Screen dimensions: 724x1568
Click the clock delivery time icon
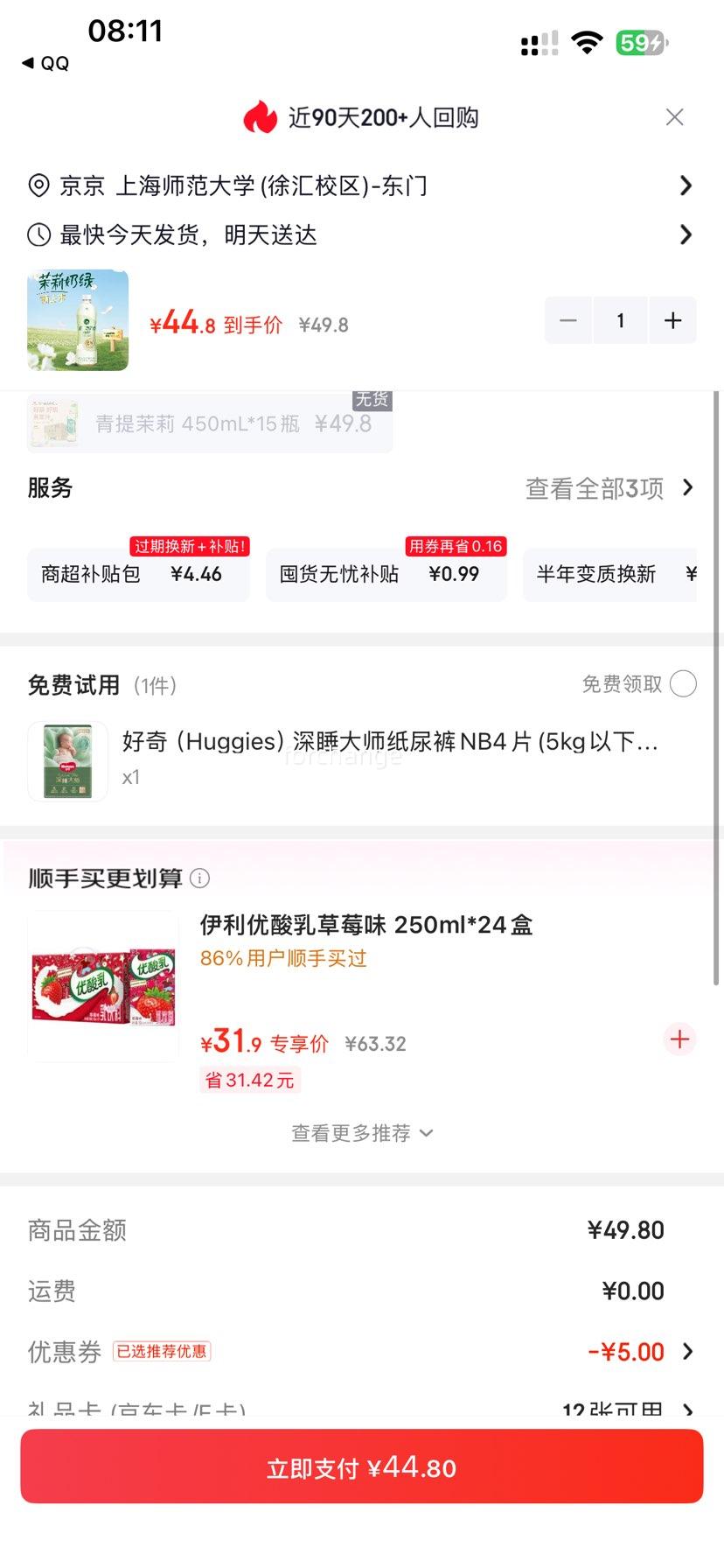tap(37, 234)
